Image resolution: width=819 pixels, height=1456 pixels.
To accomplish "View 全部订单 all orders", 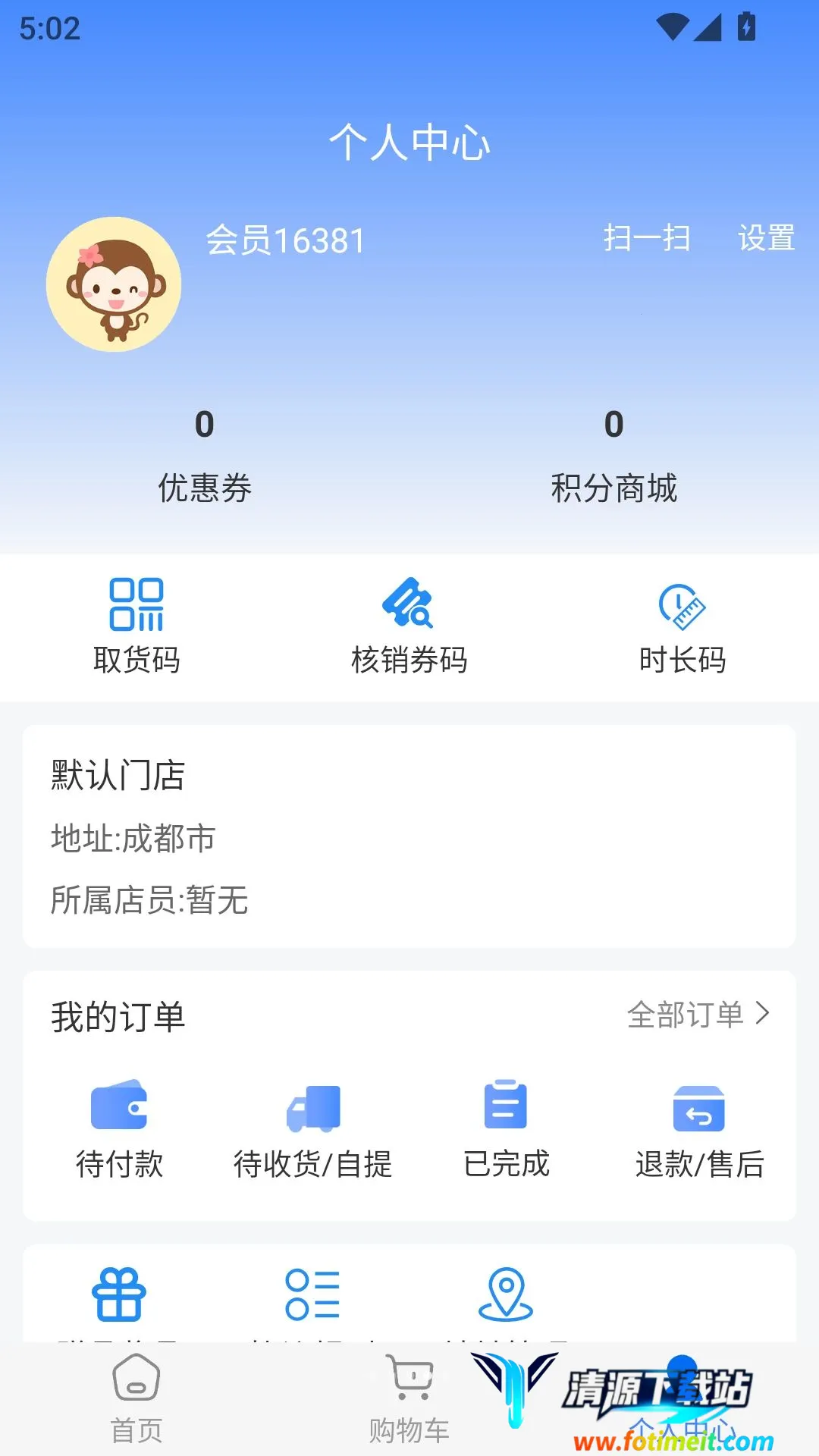I will point(698,1015).
